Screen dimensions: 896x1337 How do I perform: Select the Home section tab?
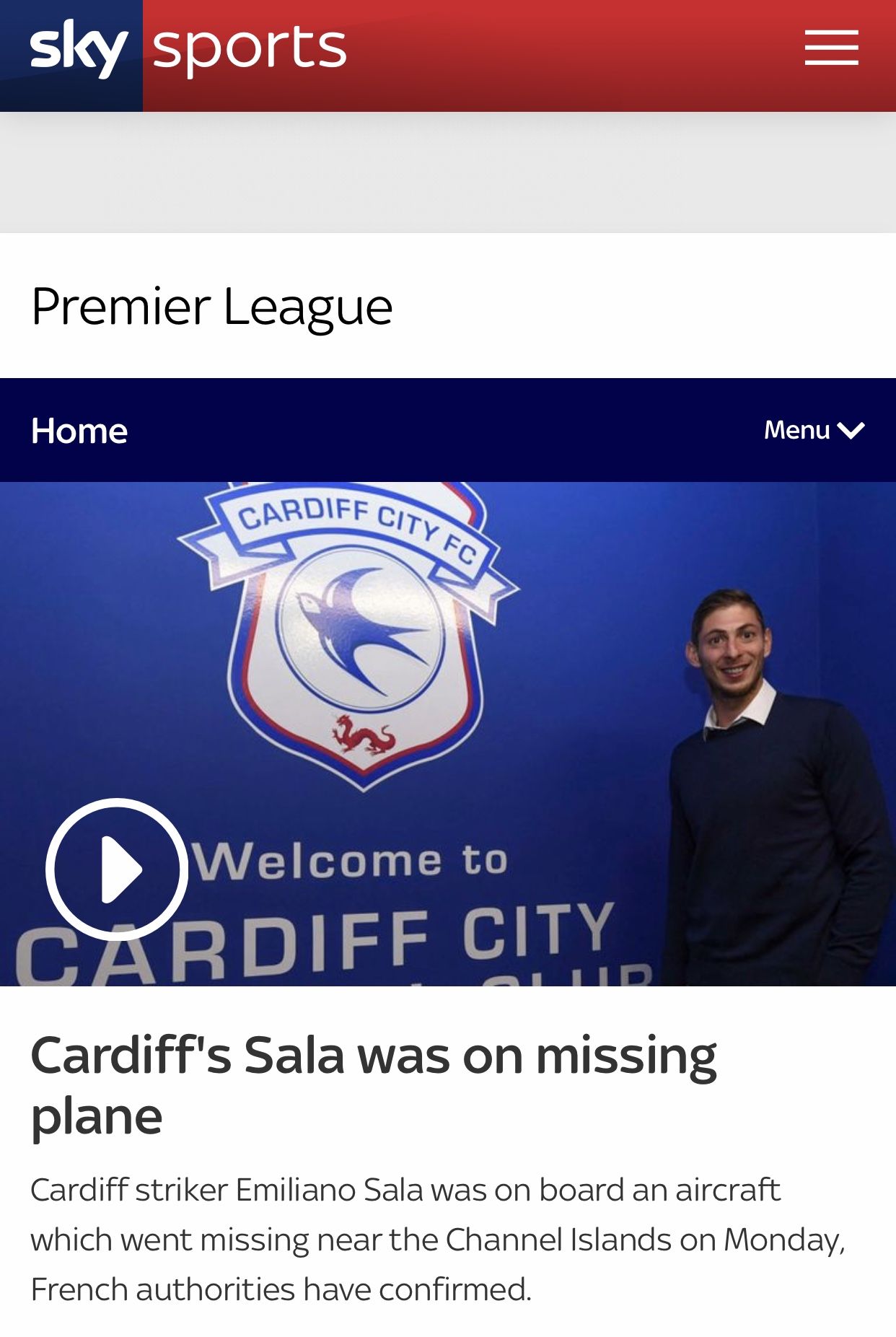(79, 431)
